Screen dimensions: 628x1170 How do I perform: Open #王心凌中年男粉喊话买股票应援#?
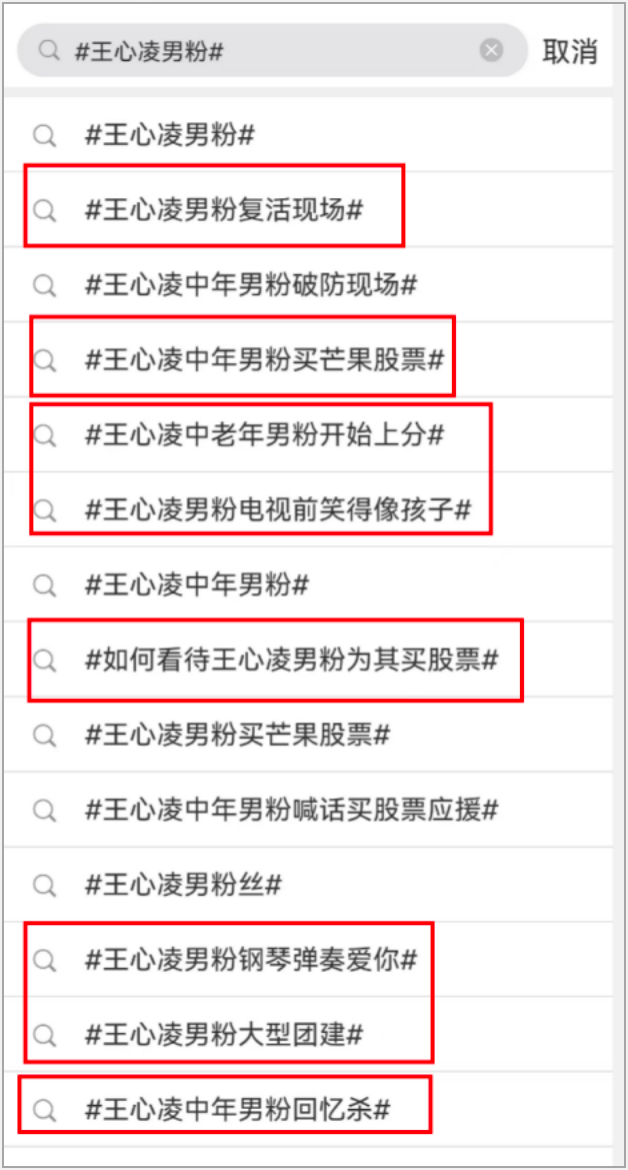[x=291, y=810]
